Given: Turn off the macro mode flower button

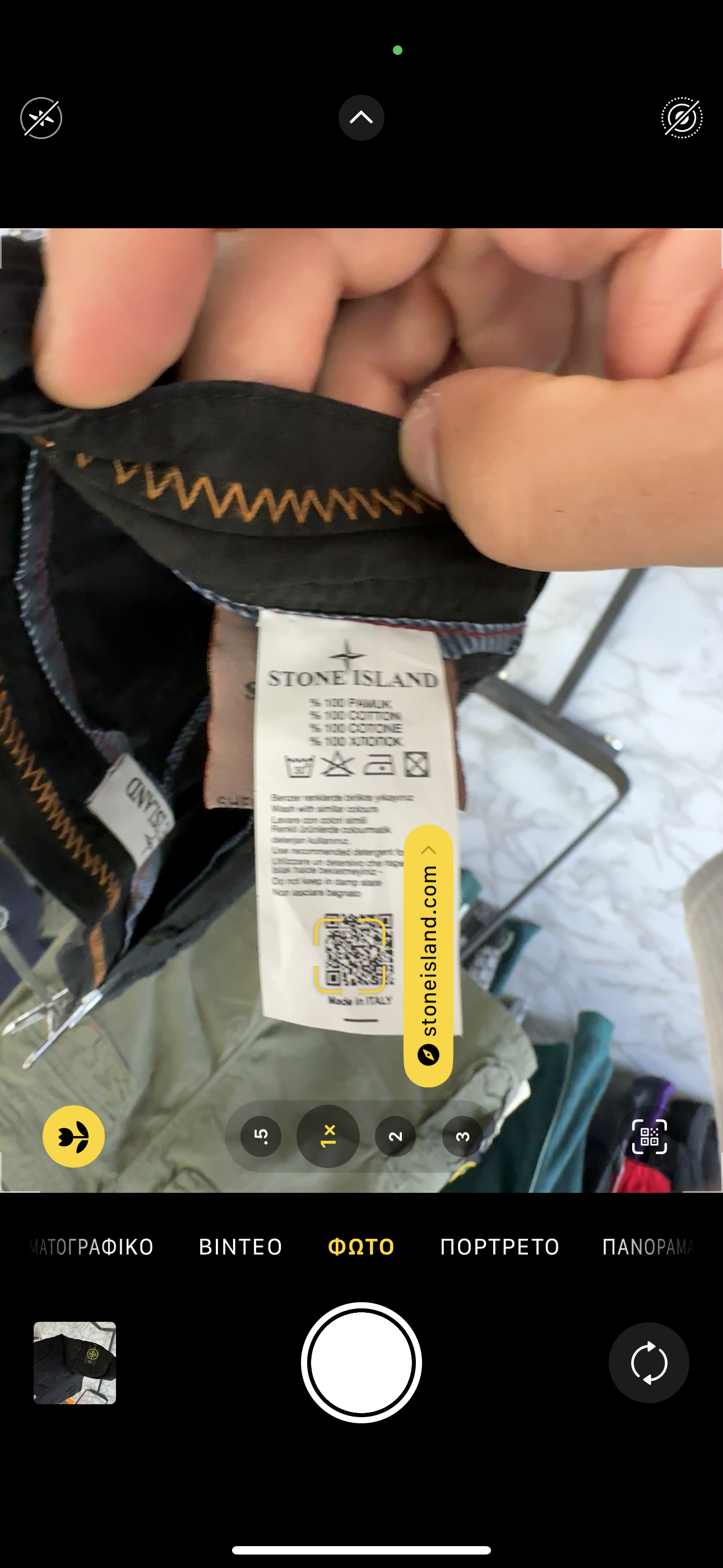Looking at the screenshot, I should point(73,1136).
